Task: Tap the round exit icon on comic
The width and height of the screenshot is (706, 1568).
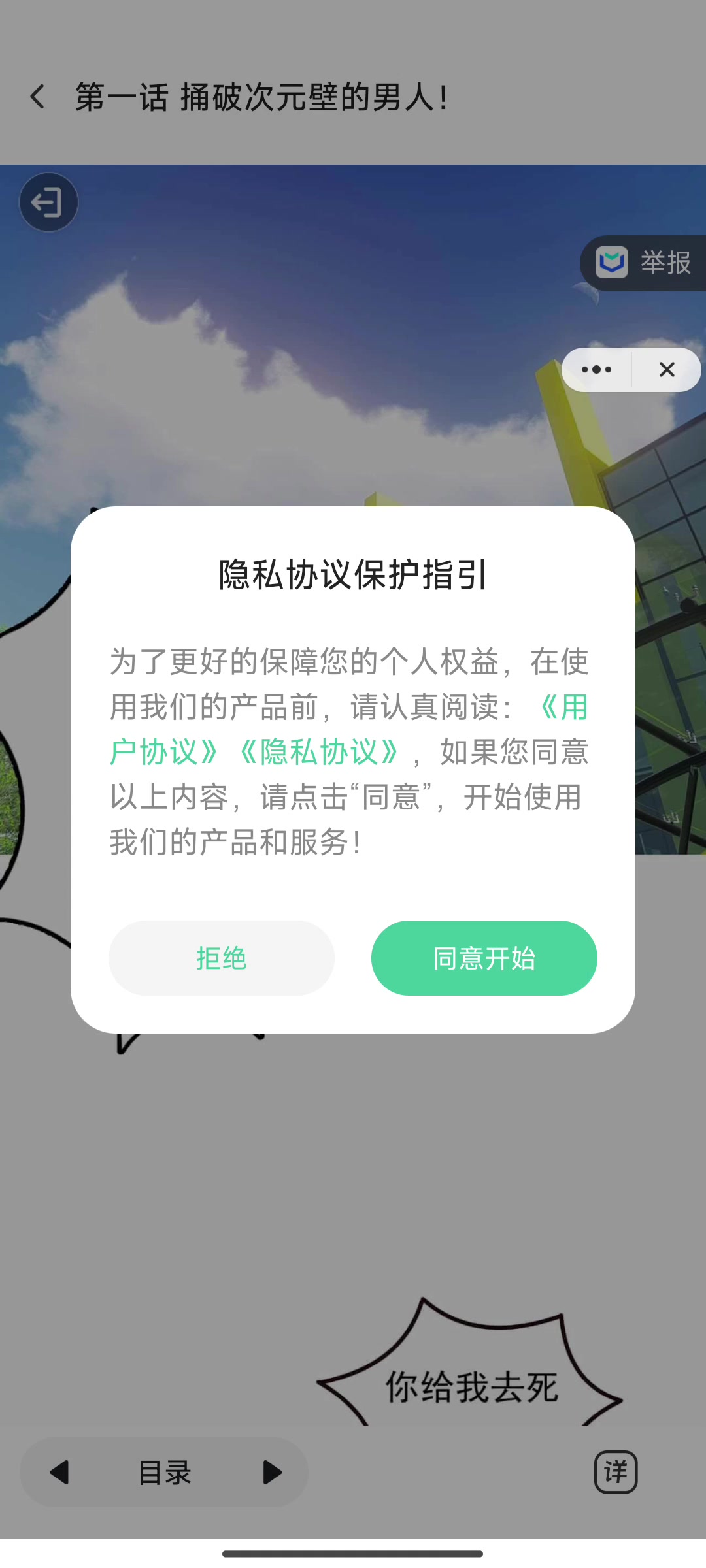Action: tap(48, 202)
